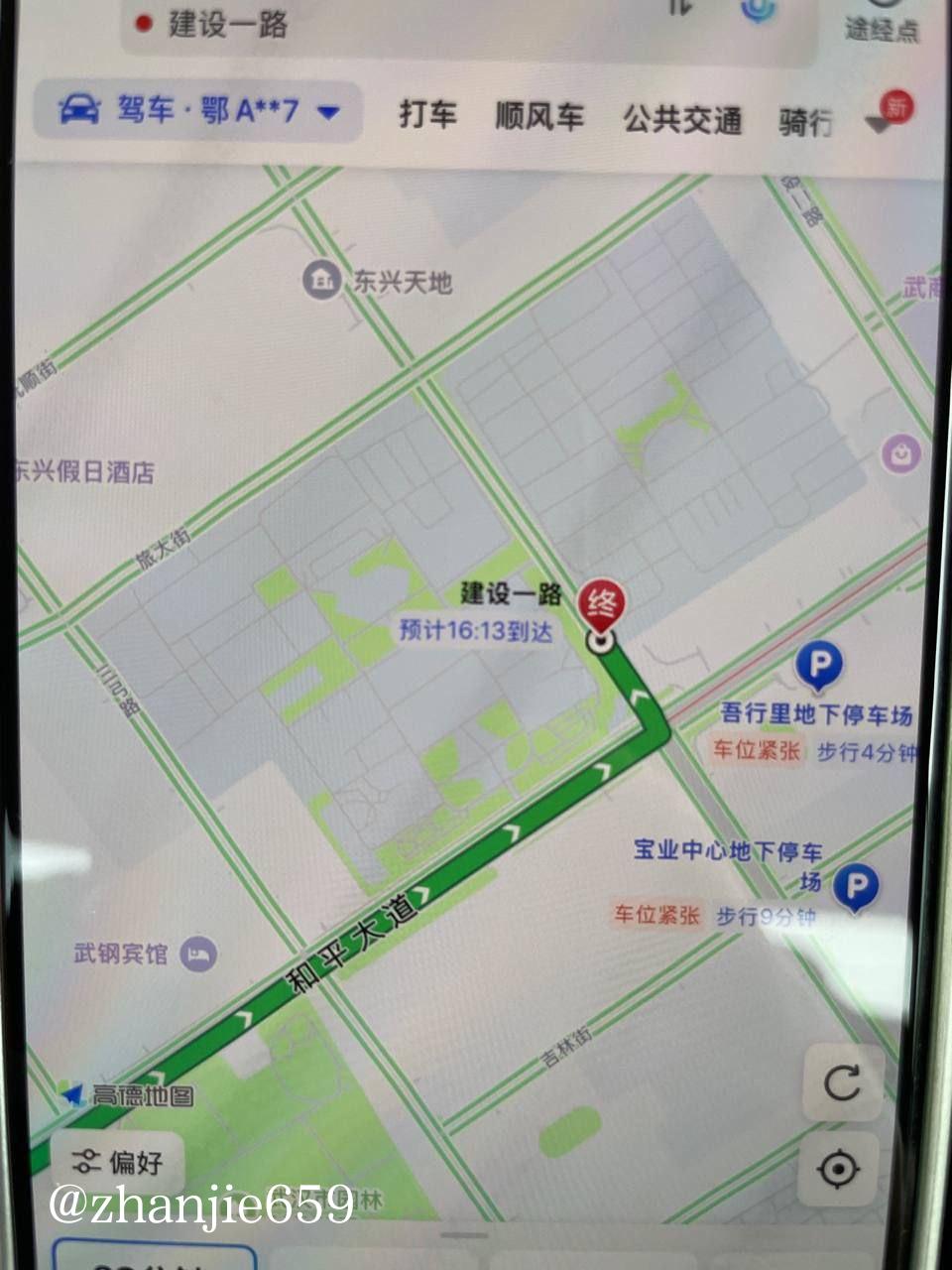Tap the pink shopping bag marker
Image resolution: width=952 pixels, height=1270 pixels.
[901, 454]
